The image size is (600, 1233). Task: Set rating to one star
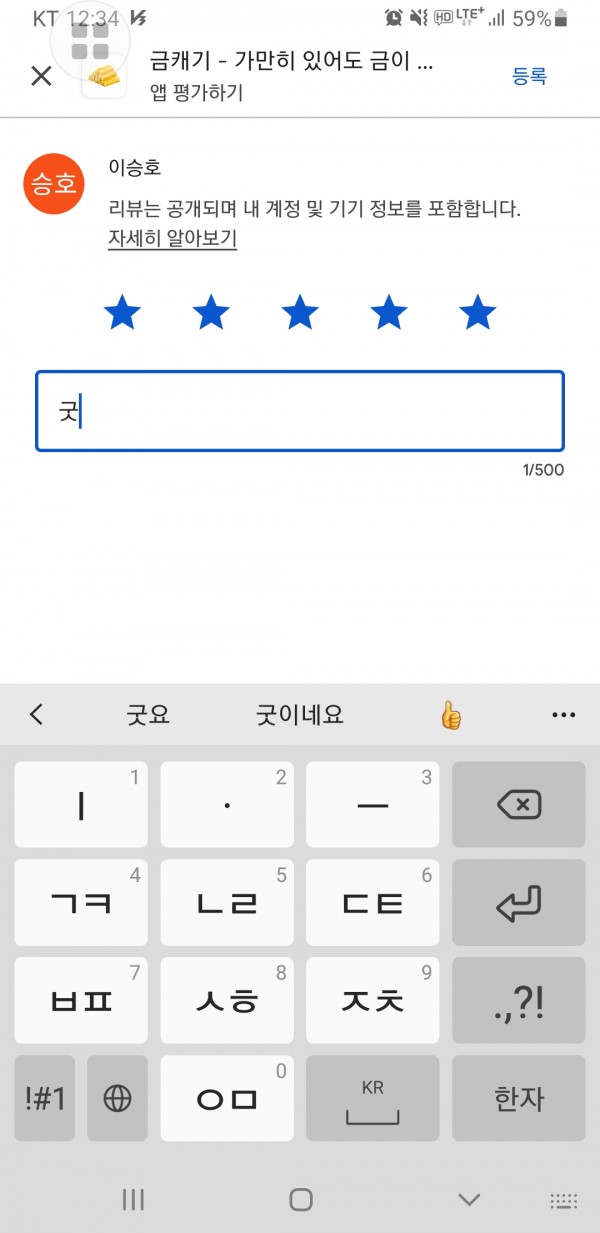click(123, 314)
